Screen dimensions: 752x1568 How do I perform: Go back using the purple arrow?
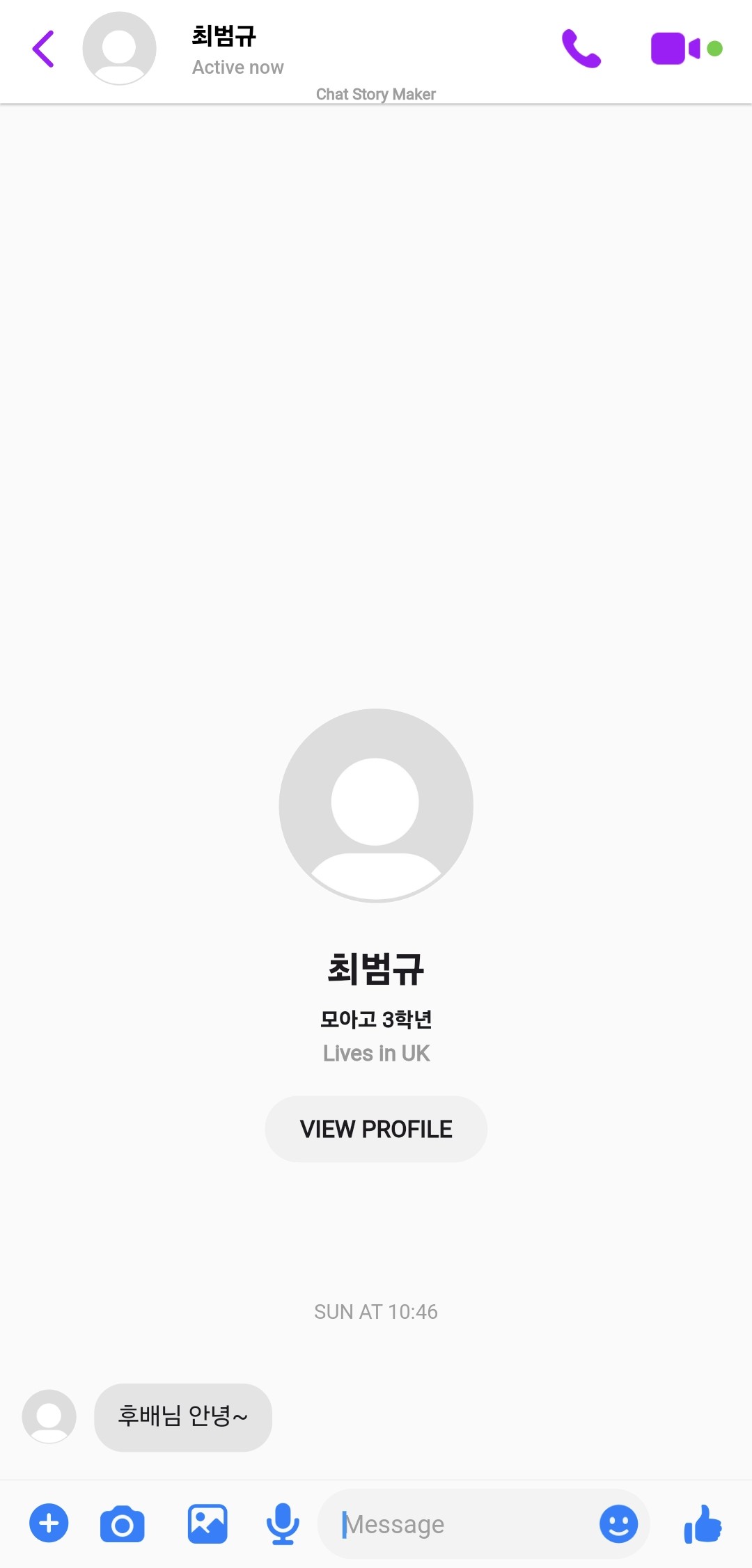pos(43,49)
